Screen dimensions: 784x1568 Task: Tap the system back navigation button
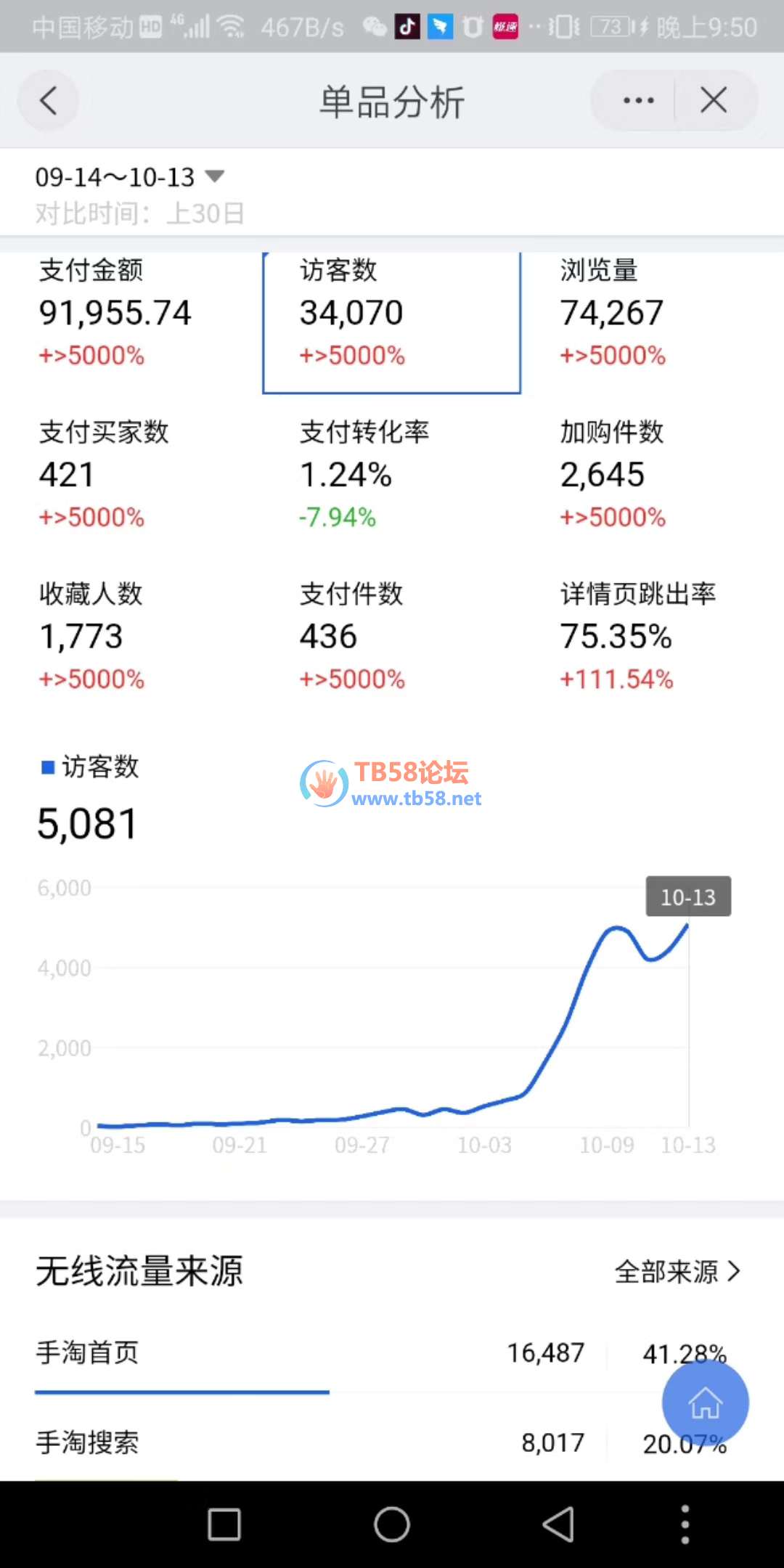coord(558,1524)
